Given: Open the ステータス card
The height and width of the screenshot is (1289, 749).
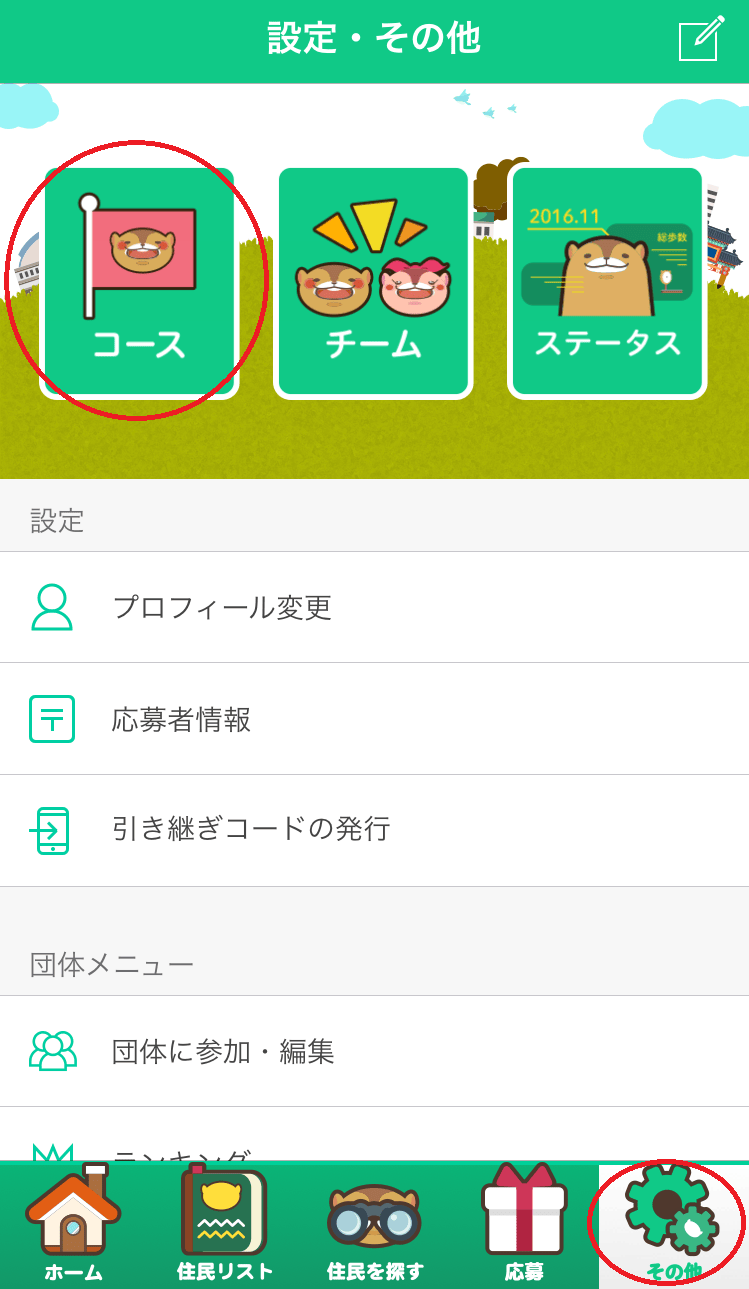Looking at the screenshot, I should [x=607, y=283].
